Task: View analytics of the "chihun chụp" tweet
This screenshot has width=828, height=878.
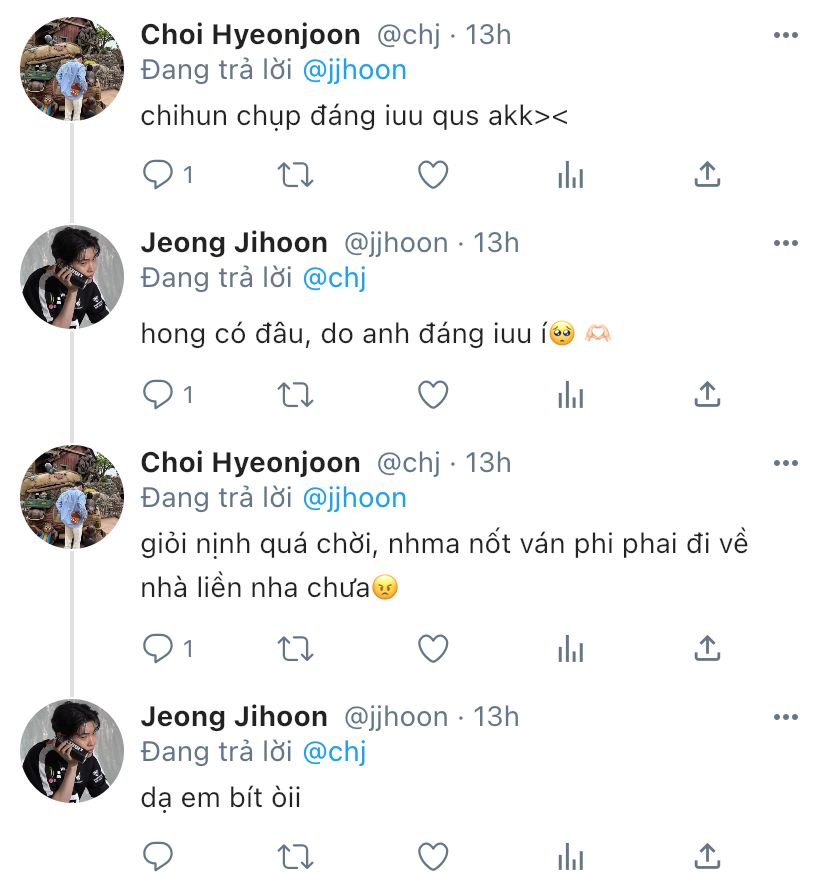Action: click(570, 176)
